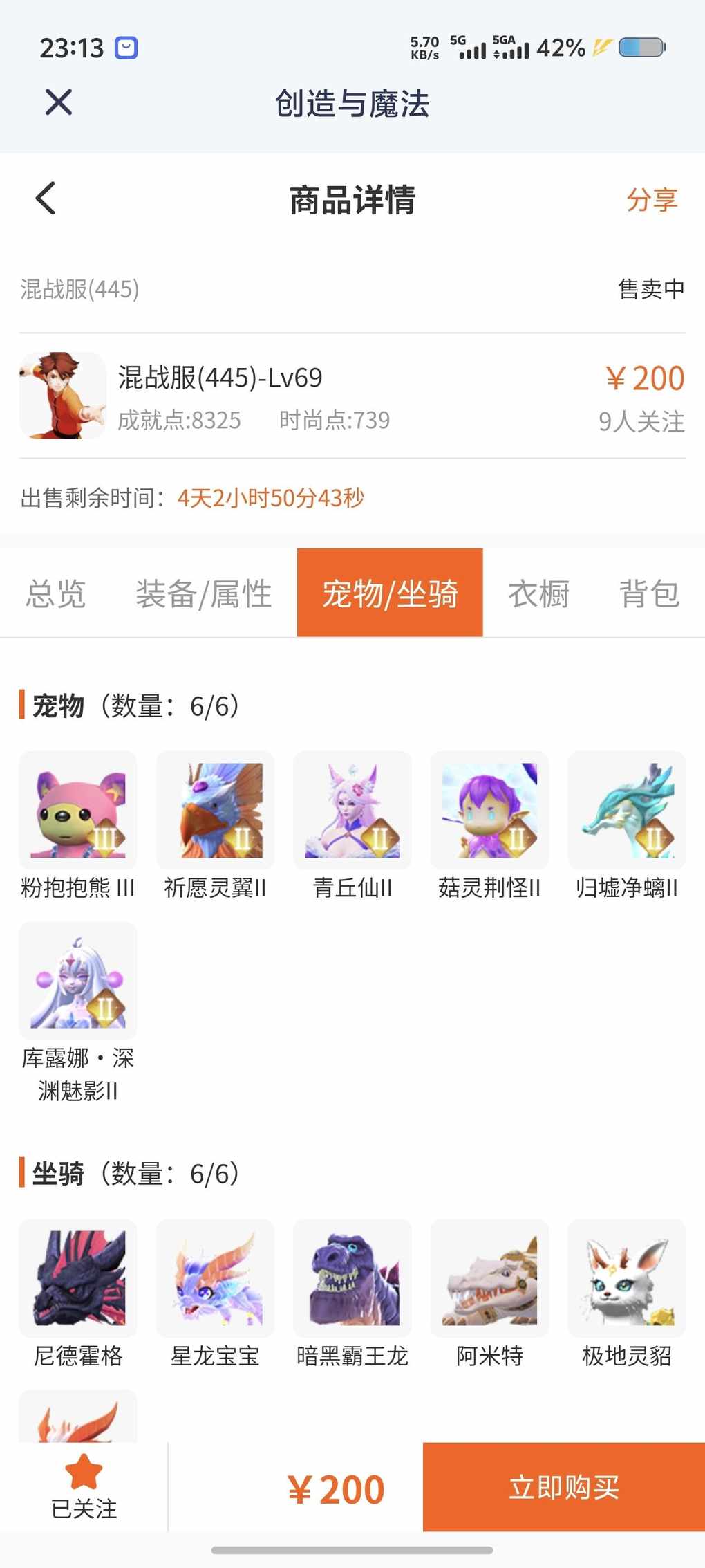705x1568 pixels.
Task: Select the 宠物/坐骑 tab
Action: (390, 593)
